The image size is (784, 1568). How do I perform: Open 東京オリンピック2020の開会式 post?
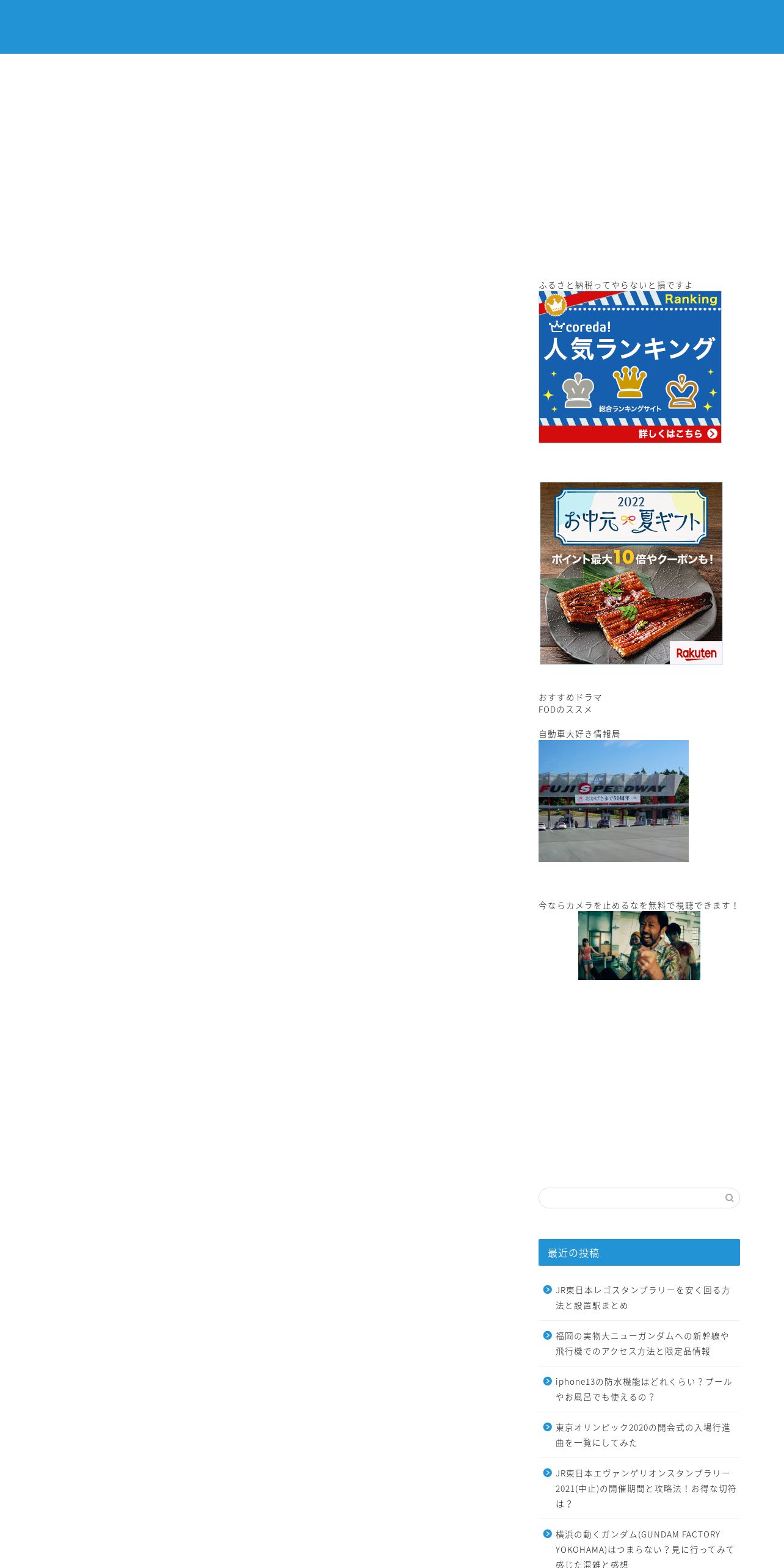tap(642, 1435)
